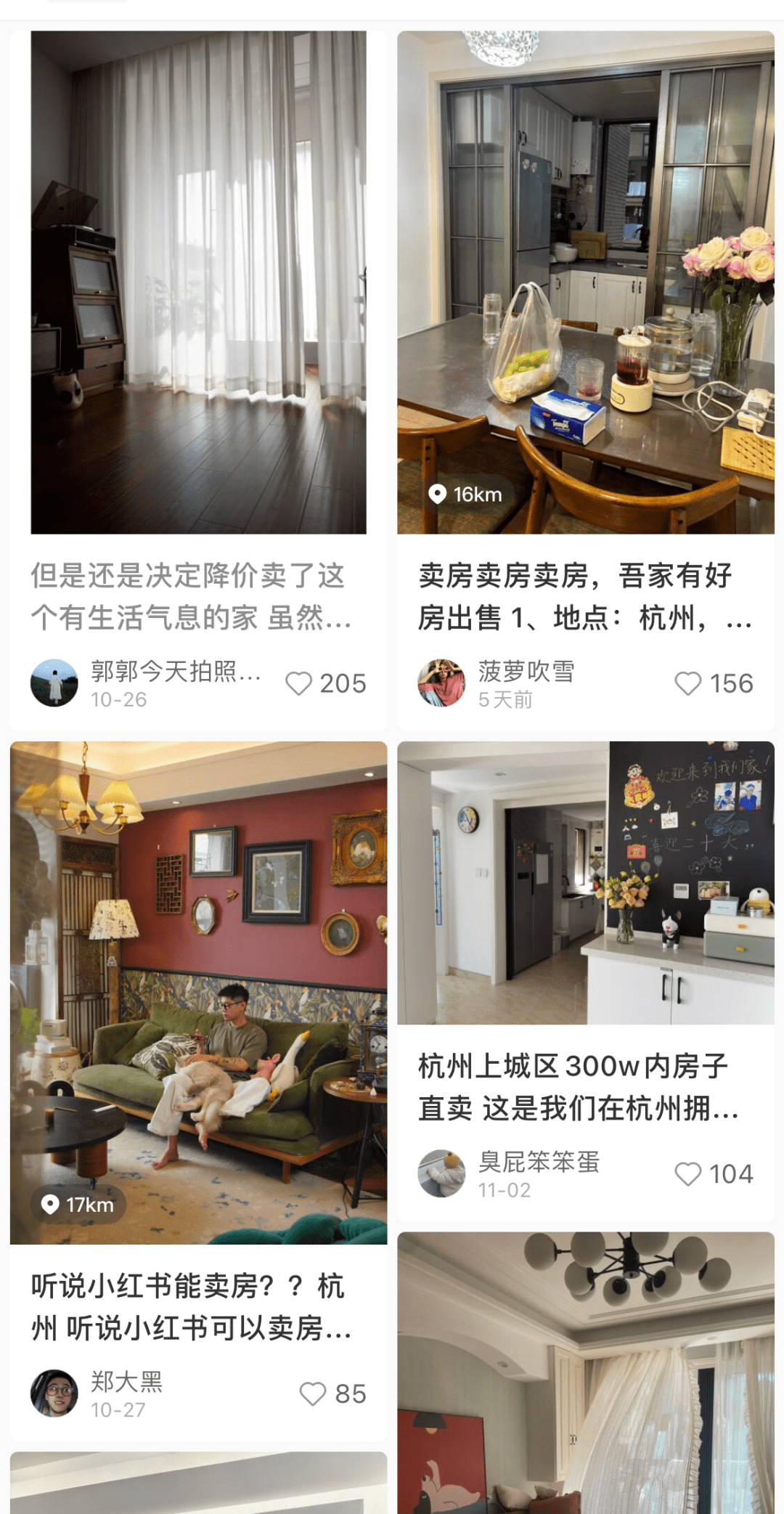Open the post with black globe chandelier photo
Image resolution: width=784 pixels, height=1514 pixels.
(585, 1372)
